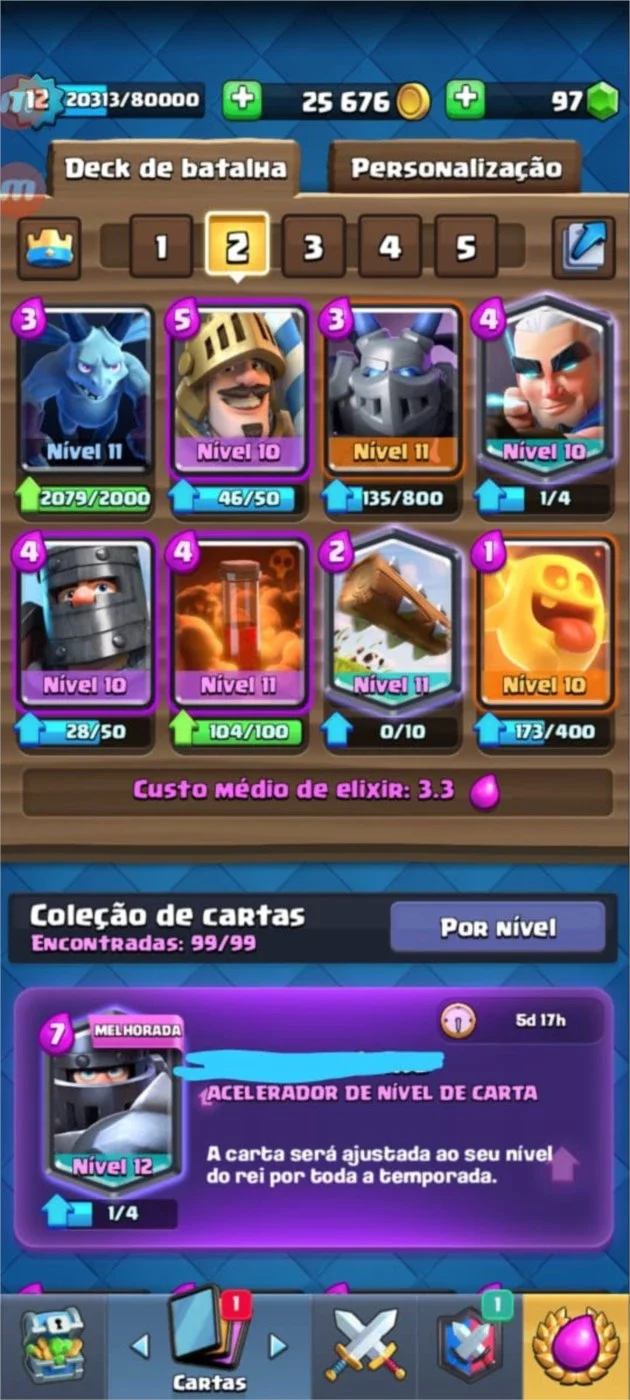Change sorting with the Por nível button
The image size is (630, 1400).
(498, 927)
